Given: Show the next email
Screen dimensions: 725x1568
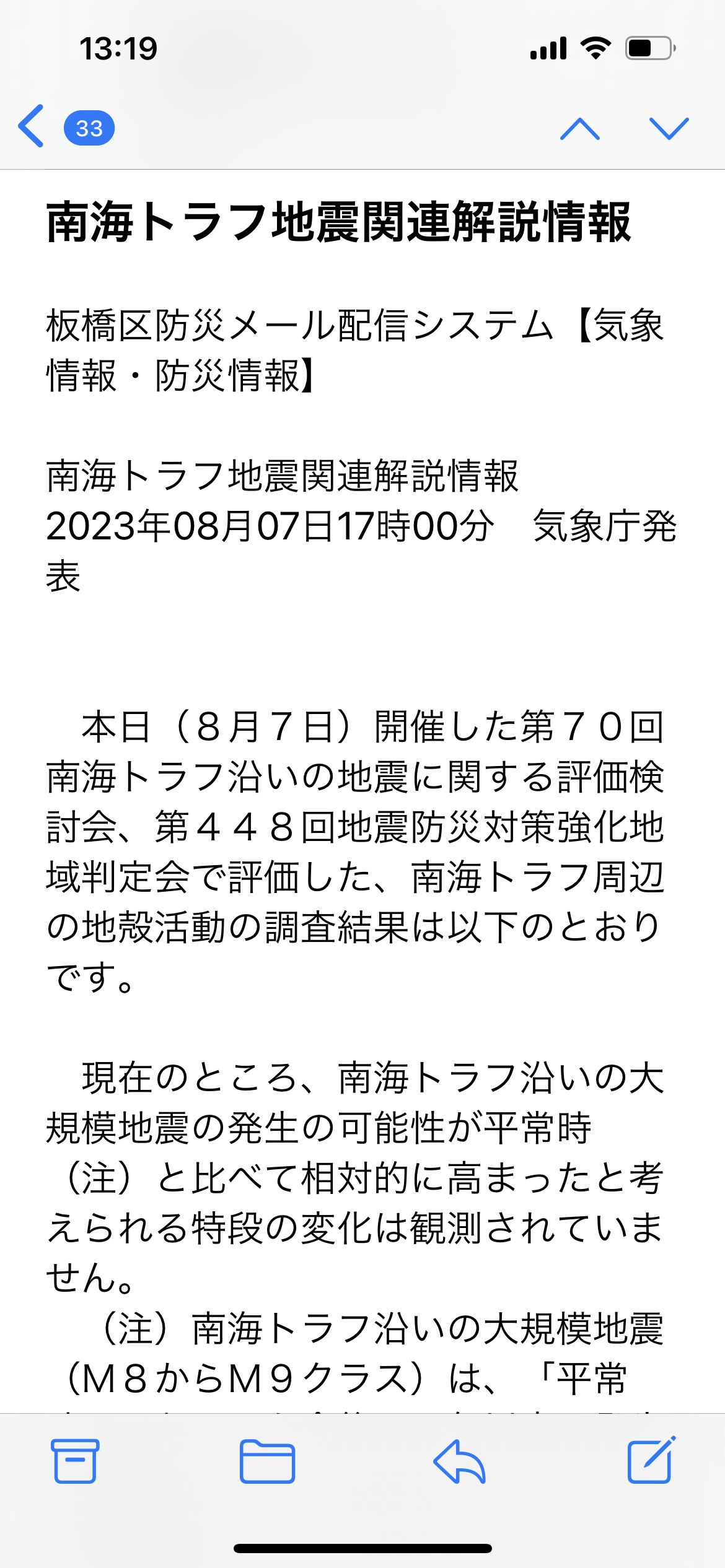Looking at the screenshot, I should (x=669, y=128).
